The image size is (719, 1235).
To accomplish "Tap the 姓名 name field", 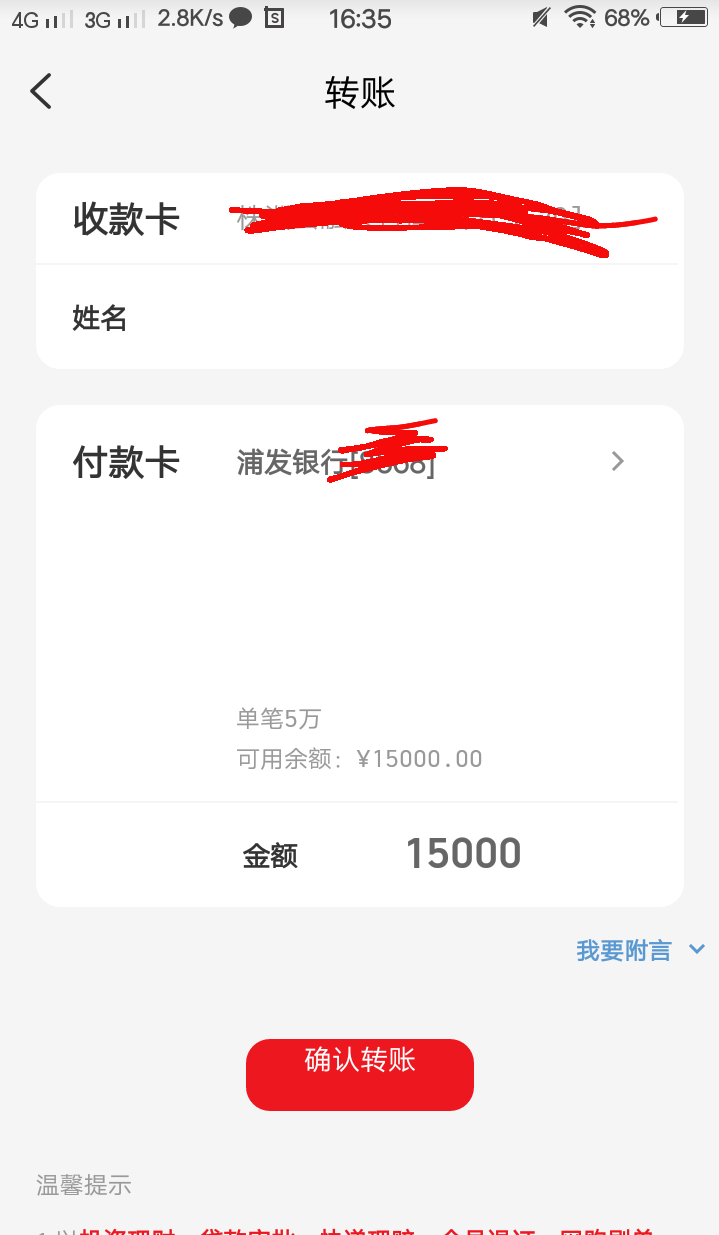I will point(360,318).
